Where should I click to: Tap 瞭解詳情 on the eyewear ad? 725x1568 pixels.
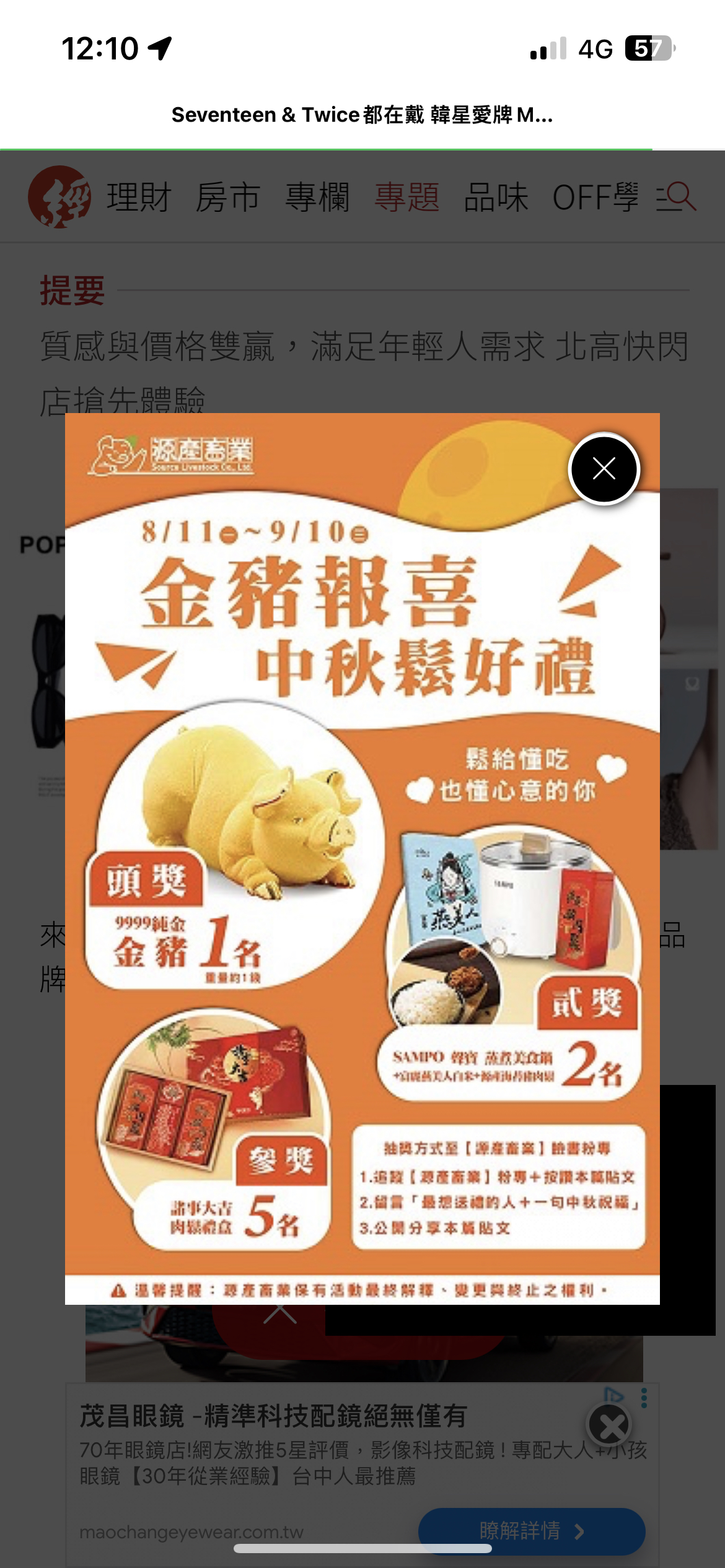tap(531, 1531)
